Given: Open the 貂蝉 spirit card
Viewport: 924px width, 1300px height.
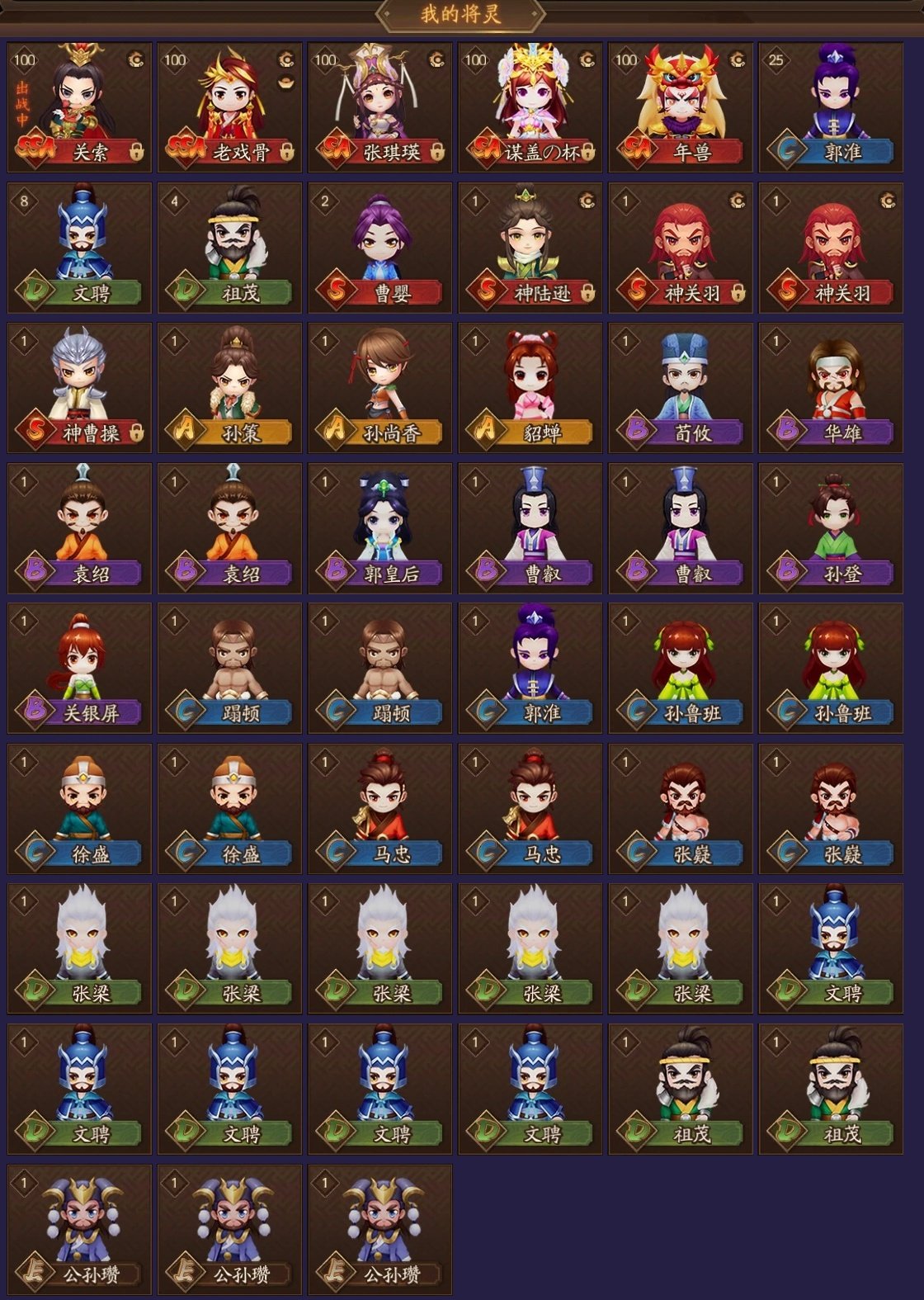Looking at the screenshot, I should click(530, 388).
